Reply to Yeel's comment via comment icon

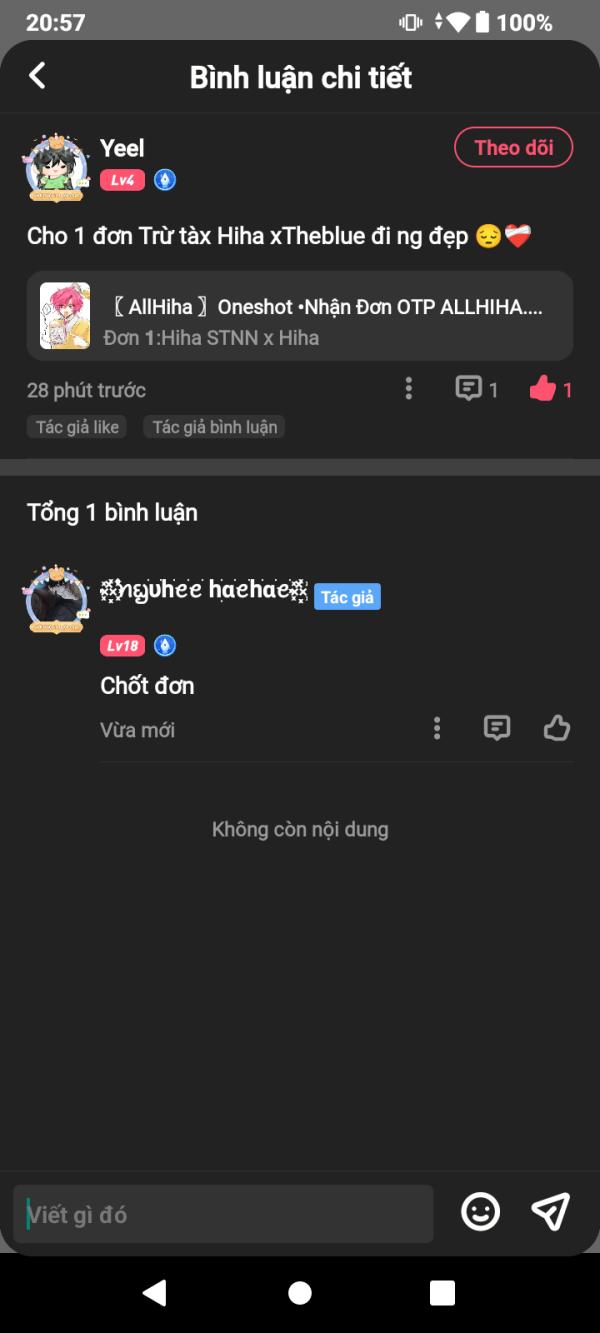point(468,389)
